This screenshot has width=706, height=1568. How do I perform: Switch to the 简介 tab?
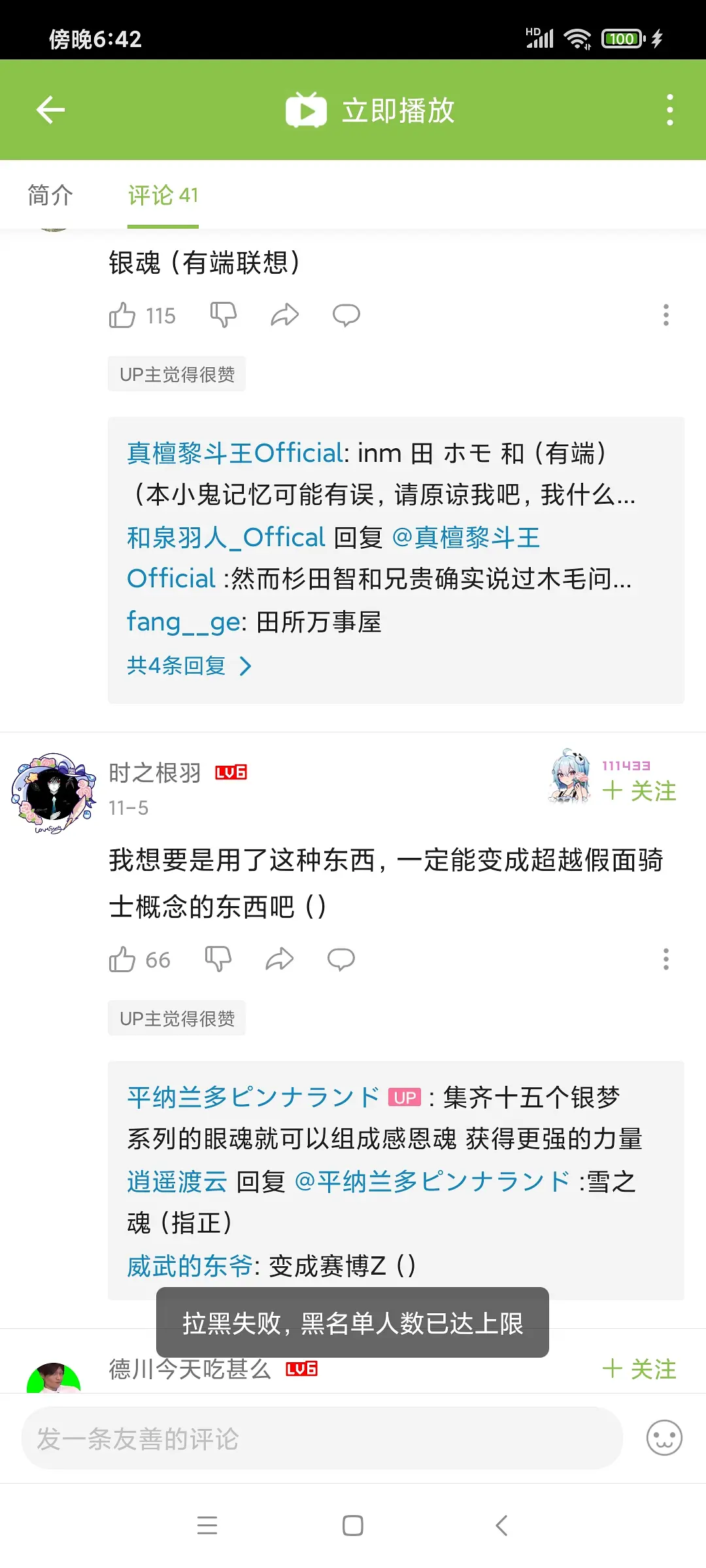pyautogui.click(x=50, y=195)
